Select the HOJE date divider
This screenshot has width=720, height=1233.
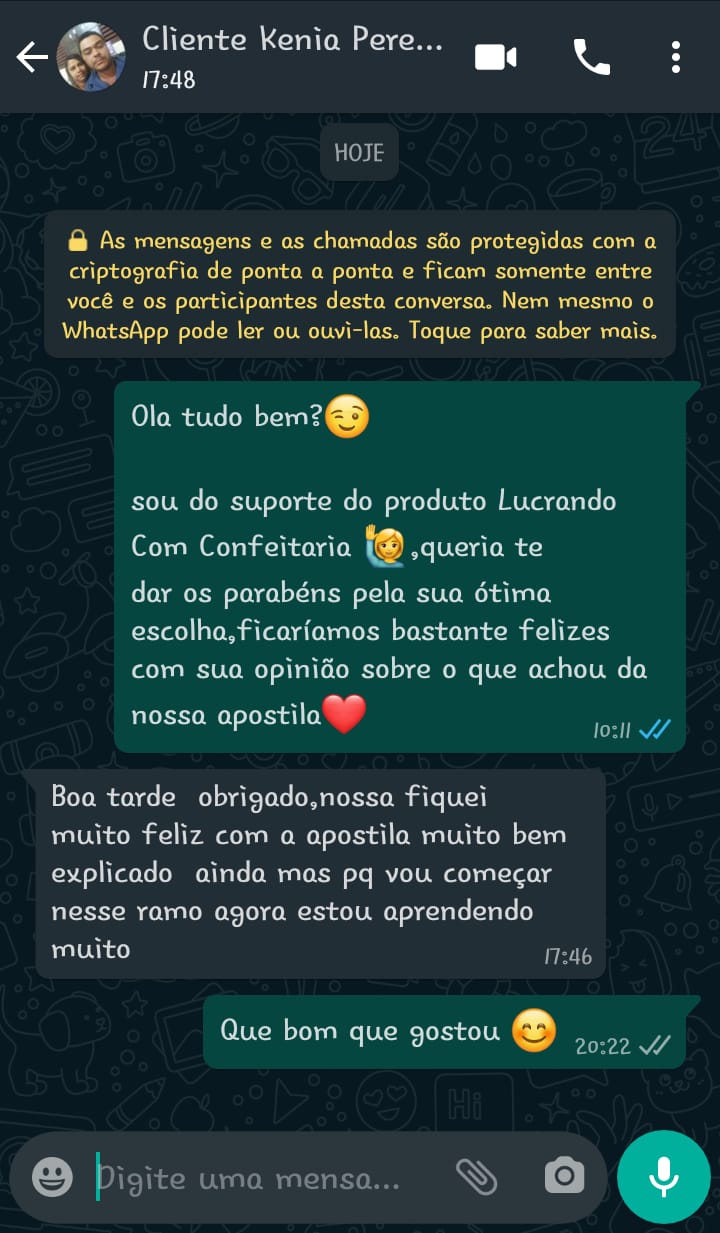(359, 152)
